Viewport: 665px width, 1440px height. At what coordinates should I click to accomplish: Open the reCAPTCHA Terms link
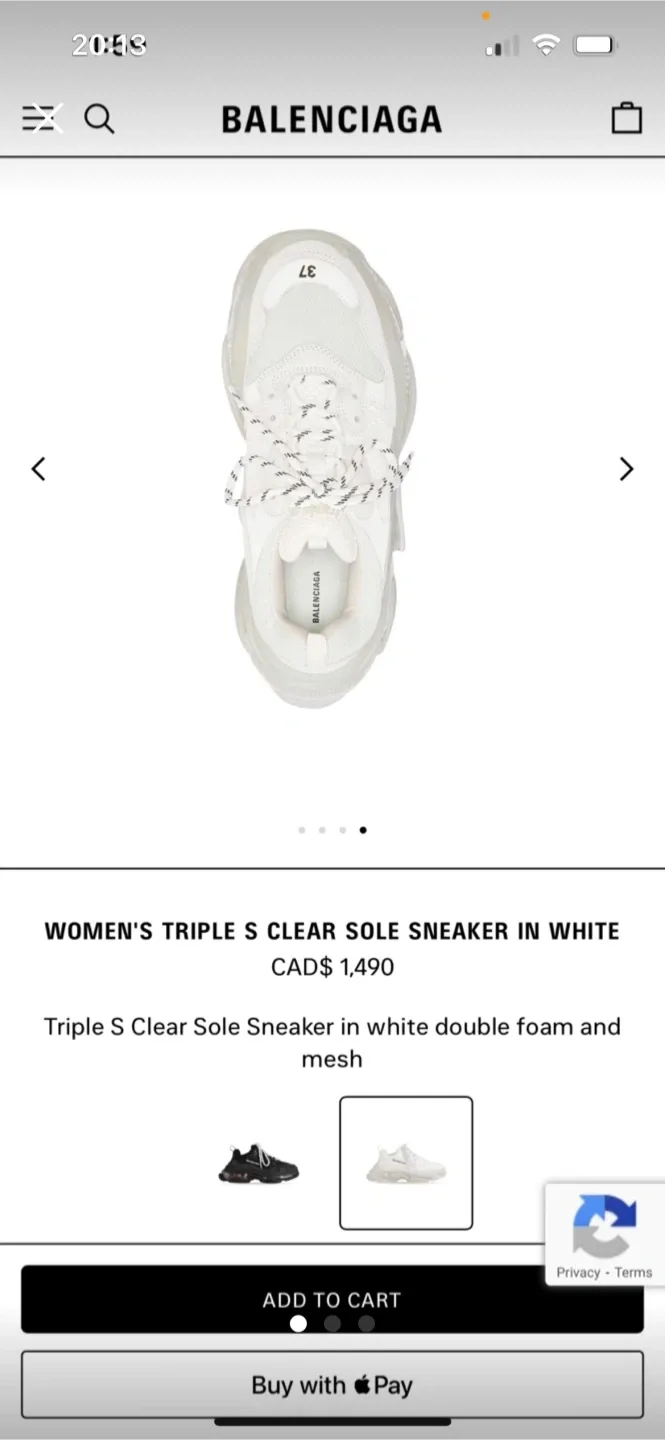[x=633, y=1272]
